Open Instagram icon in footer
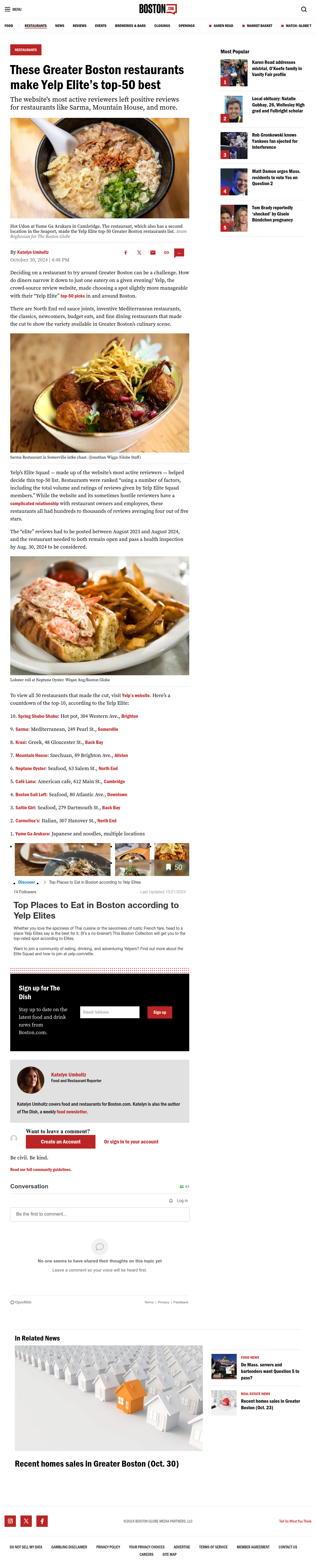Image resolution: width=316 pixels, height=1568 pixels. point(10,1521)
